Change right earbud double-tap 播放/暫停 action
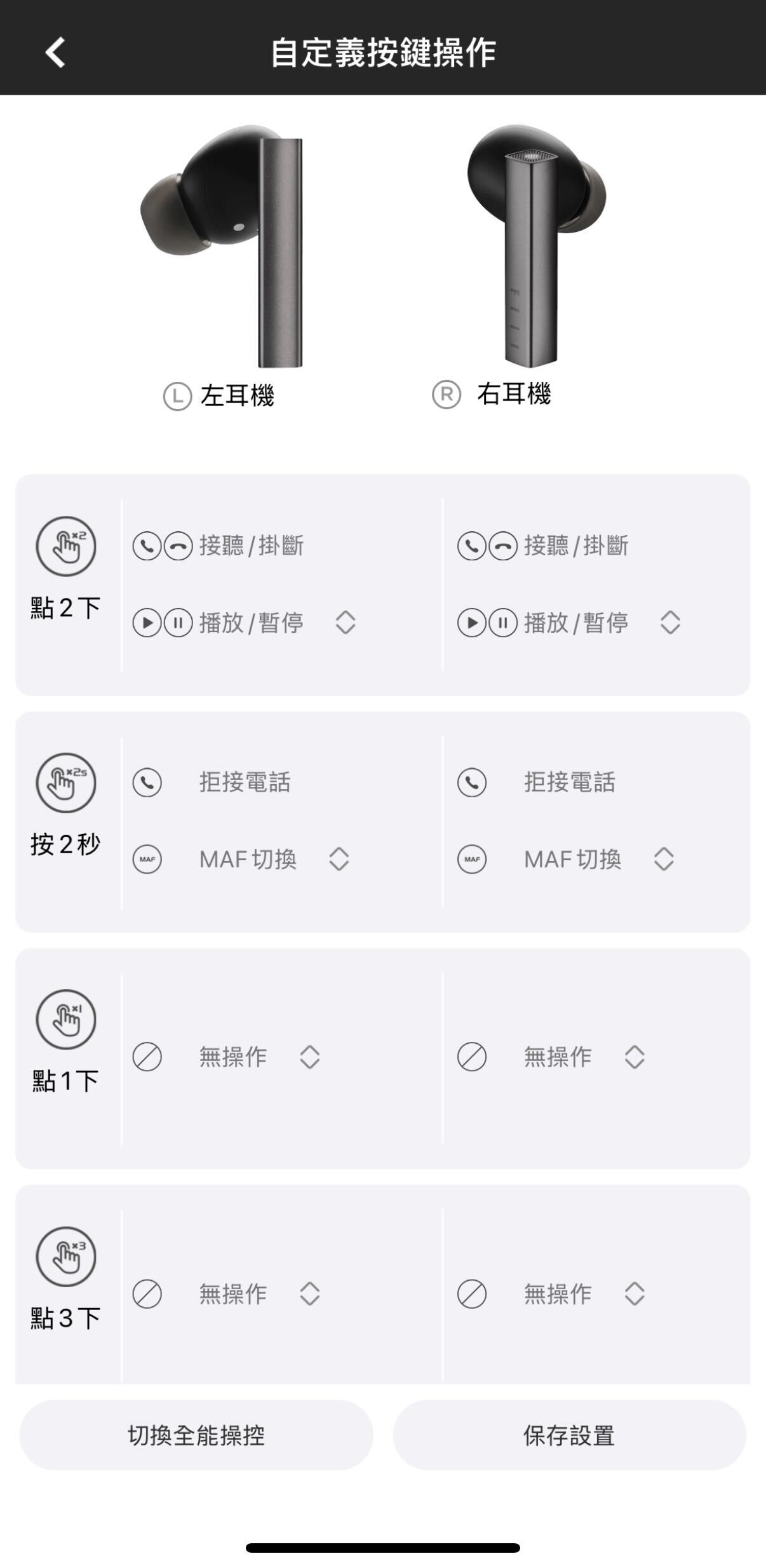Screen dimensions: 766x1568 pyautogui.click(x=670, y=623)
